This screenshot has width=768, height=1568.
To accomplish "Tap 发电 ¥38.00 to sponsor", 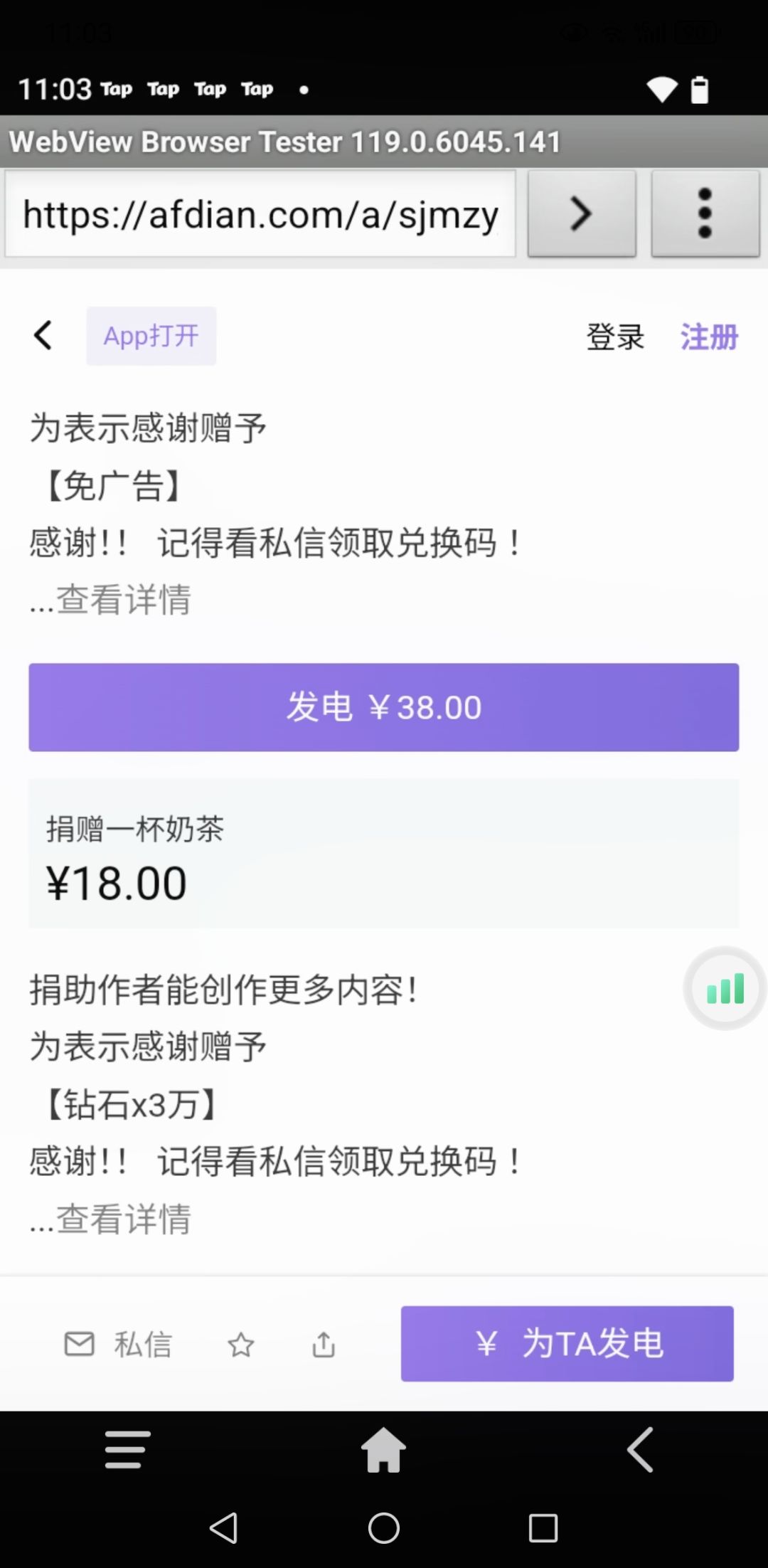I will coord(384,707).
